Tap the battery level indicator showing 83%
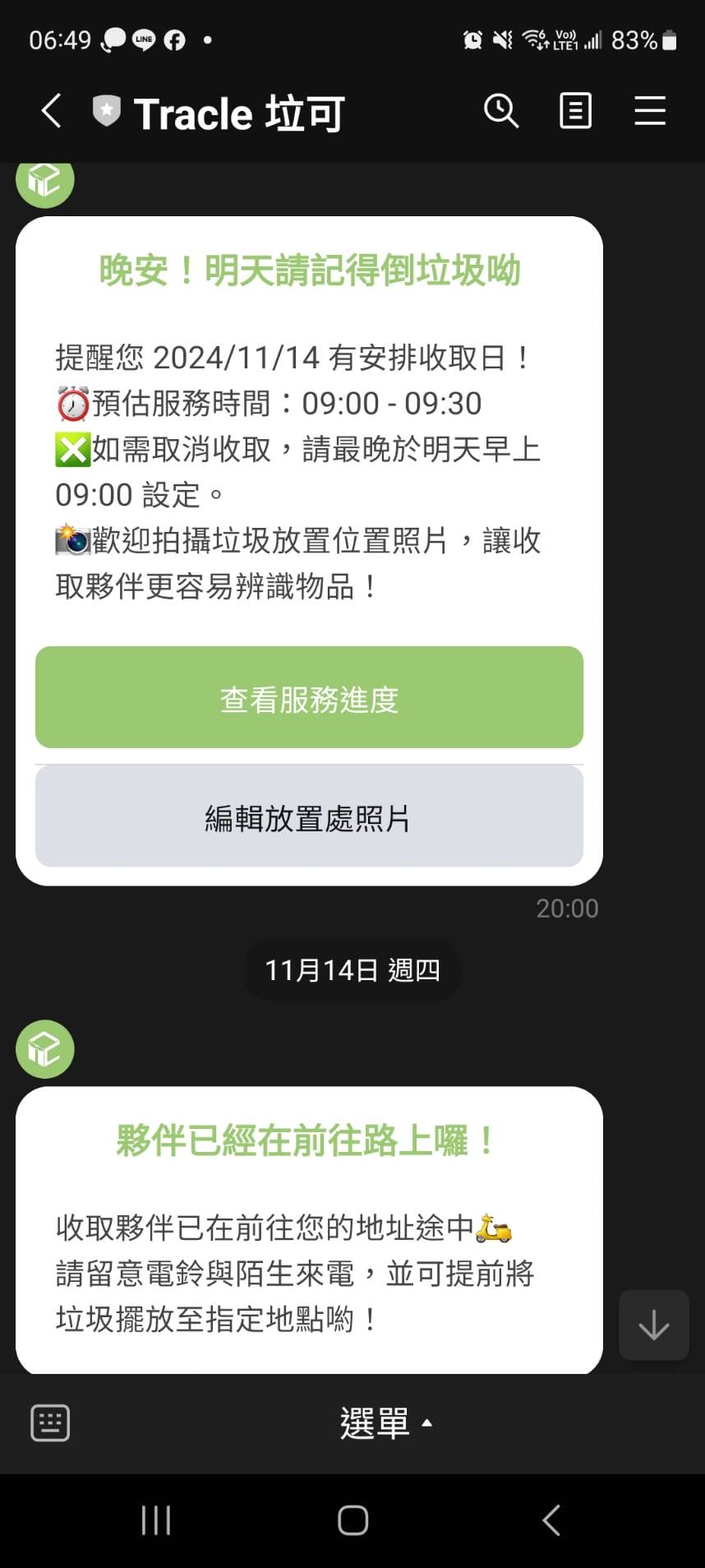Viewport: 705px width, 1568px height. pyautogui.click(x=637, y=39)
